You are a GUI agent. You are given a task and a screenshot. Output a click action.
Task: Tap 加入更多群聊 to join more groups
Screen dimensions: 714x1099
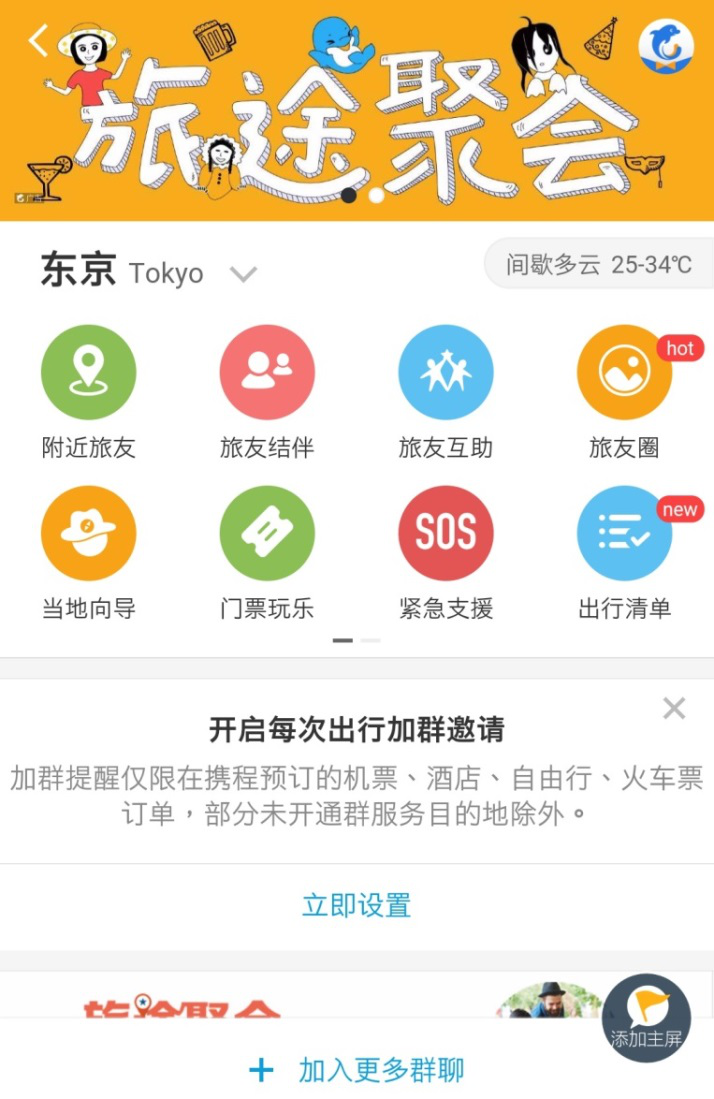click(357, 1070)
